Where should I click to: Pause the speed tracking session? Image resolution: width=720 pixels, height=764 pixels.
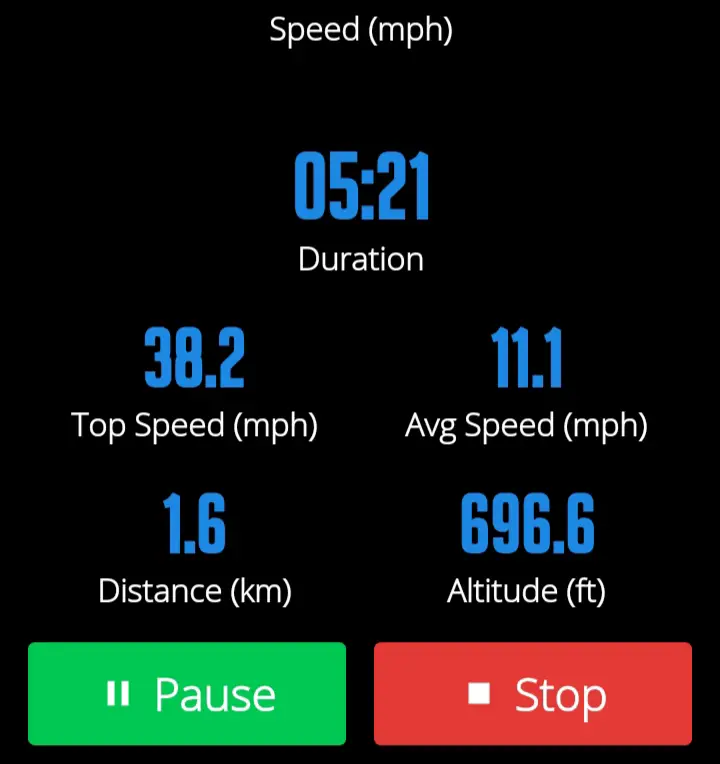pyautogui.click(x=187, y=693)
